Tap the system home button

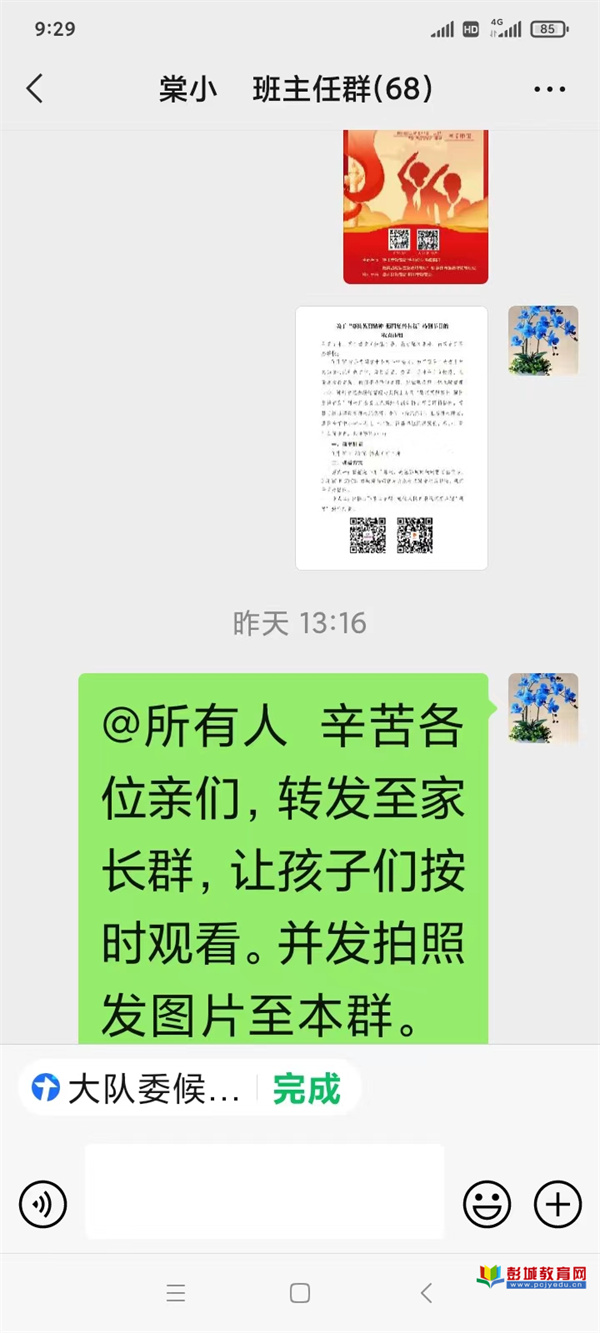(x=300, y=1293)
